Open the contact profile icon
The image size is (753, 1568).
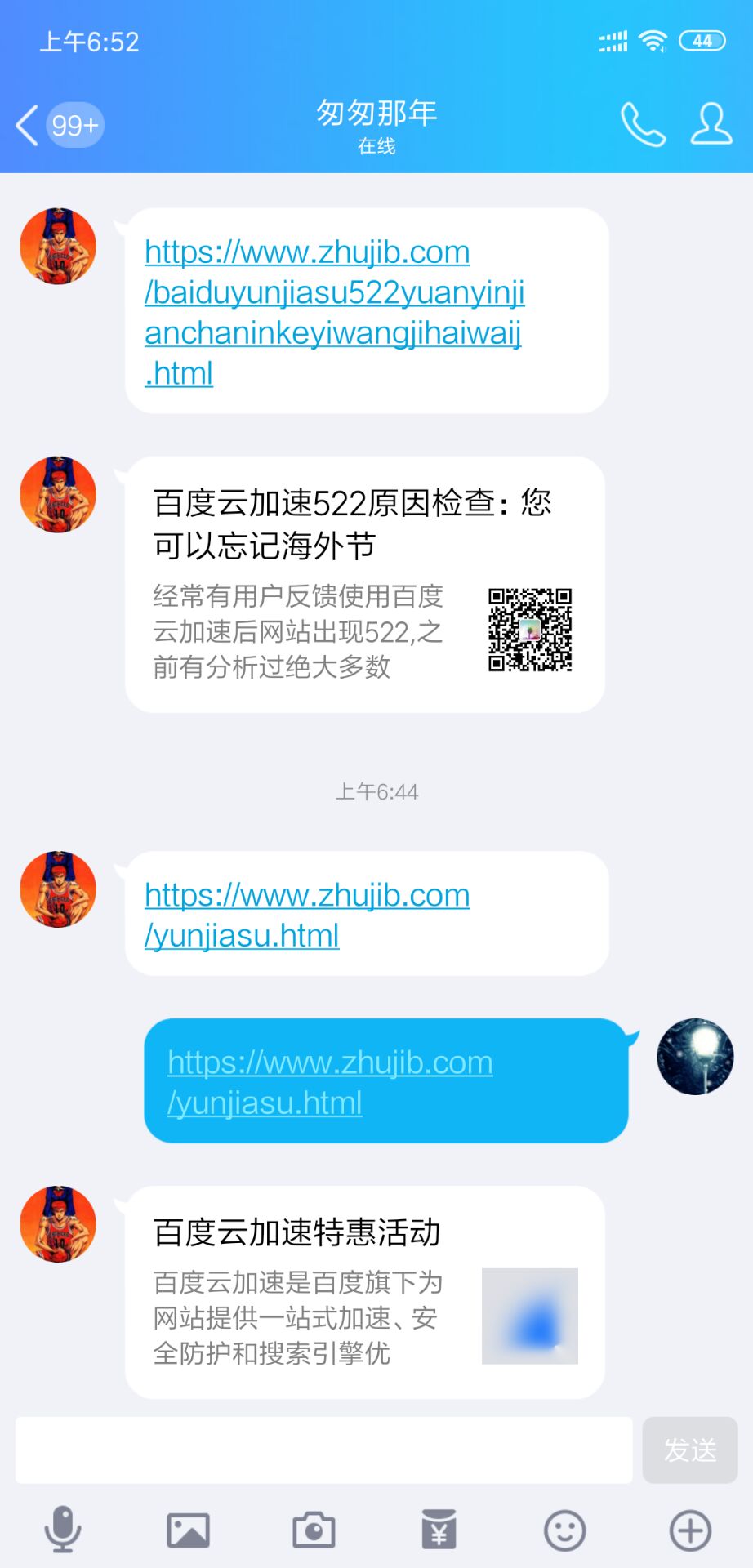711,124
